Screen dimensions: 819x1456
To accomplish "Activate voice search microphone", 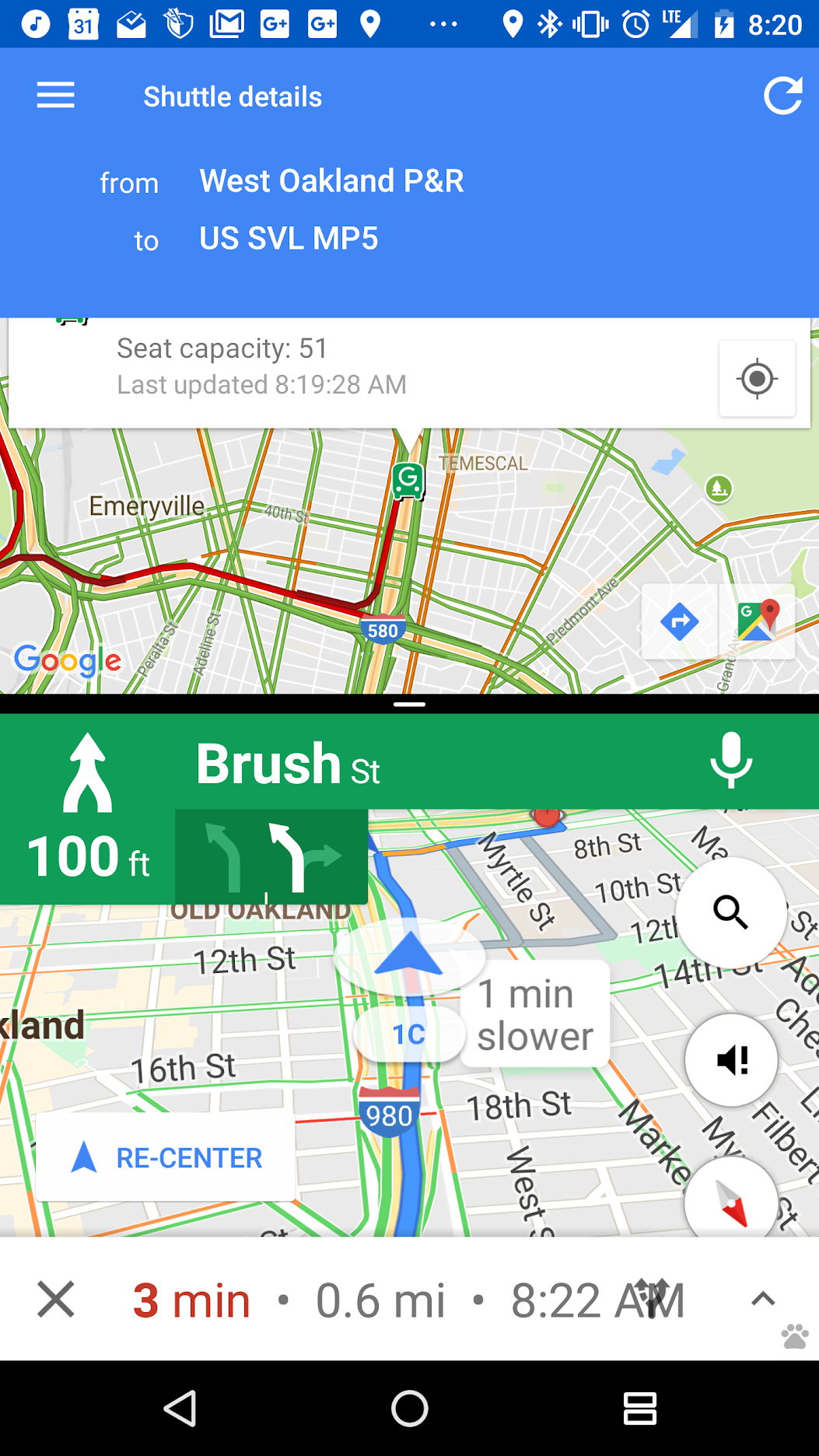I will click(731, 760).
